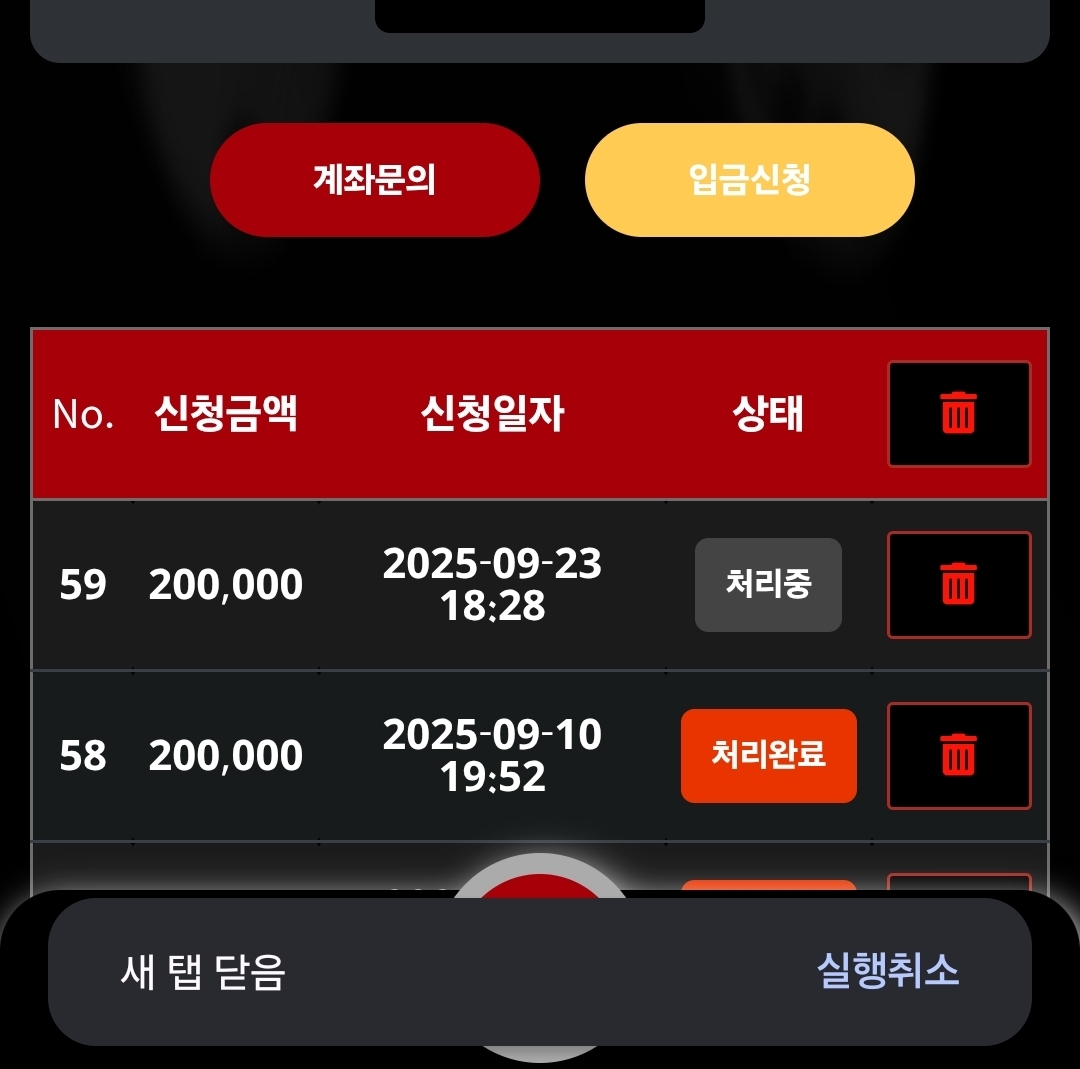
Task: Tap 실행취소 to undo closing tab
Action: (x=887, y=971)
